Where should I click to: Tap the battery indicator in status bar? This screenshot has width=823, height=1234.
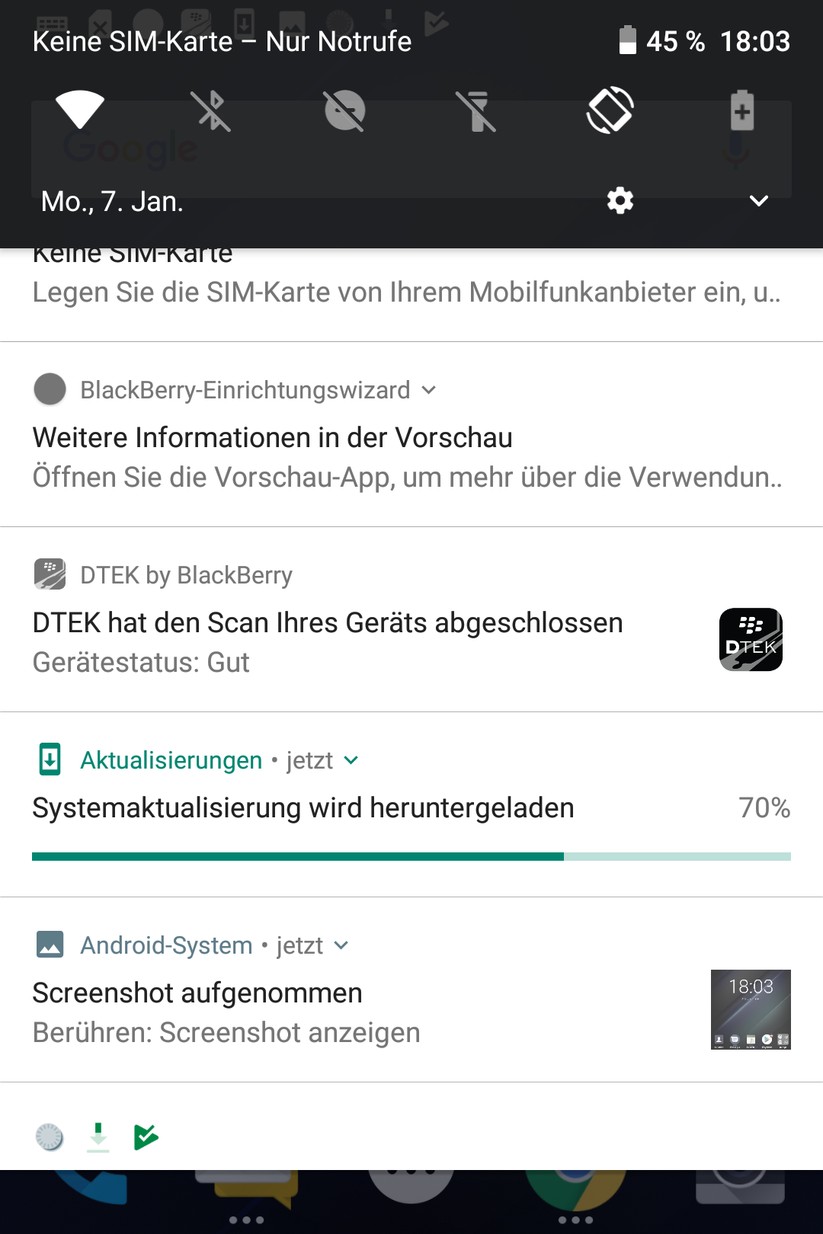[x=628, y=40]
